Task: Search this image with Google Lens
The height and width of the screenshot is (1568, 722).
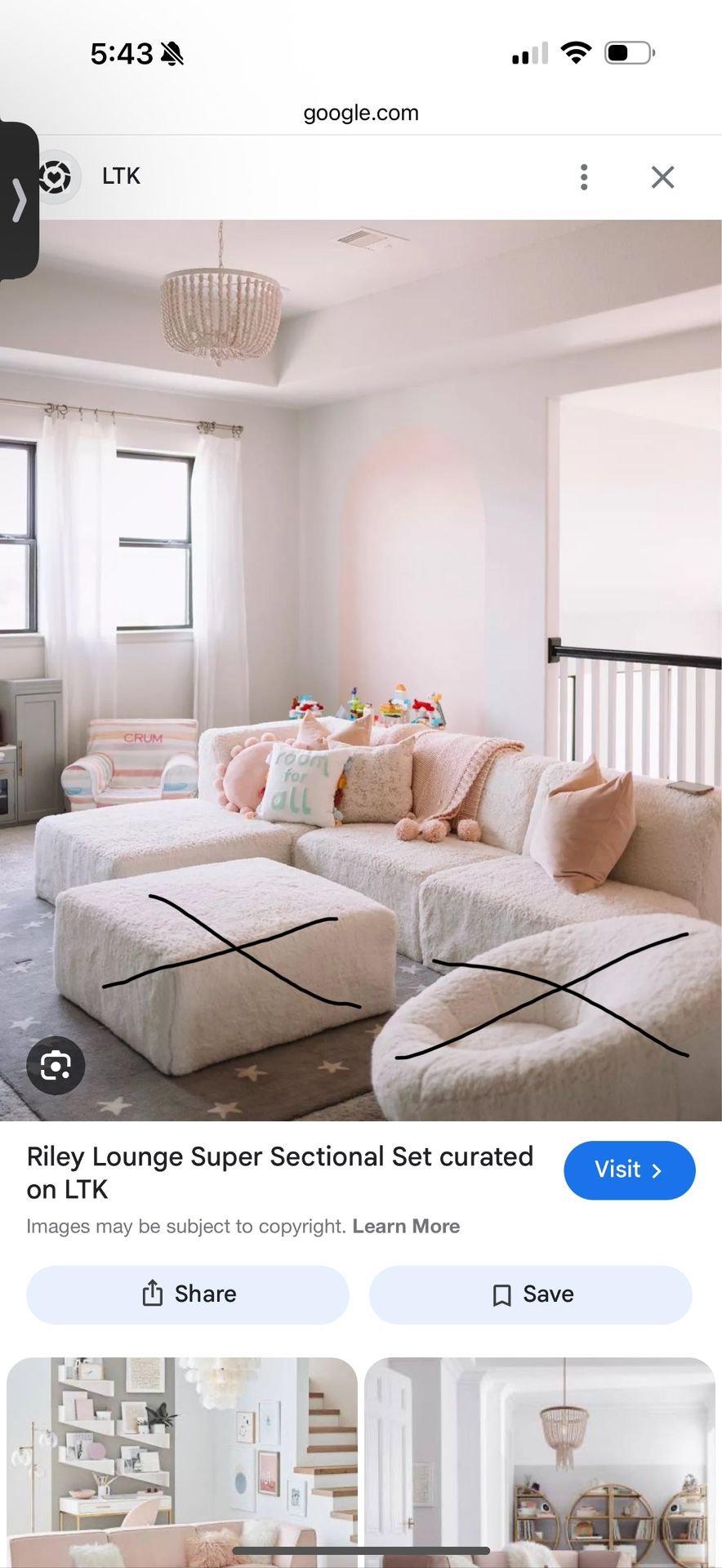Action: pyautogui.click(x=56, y=1066)
